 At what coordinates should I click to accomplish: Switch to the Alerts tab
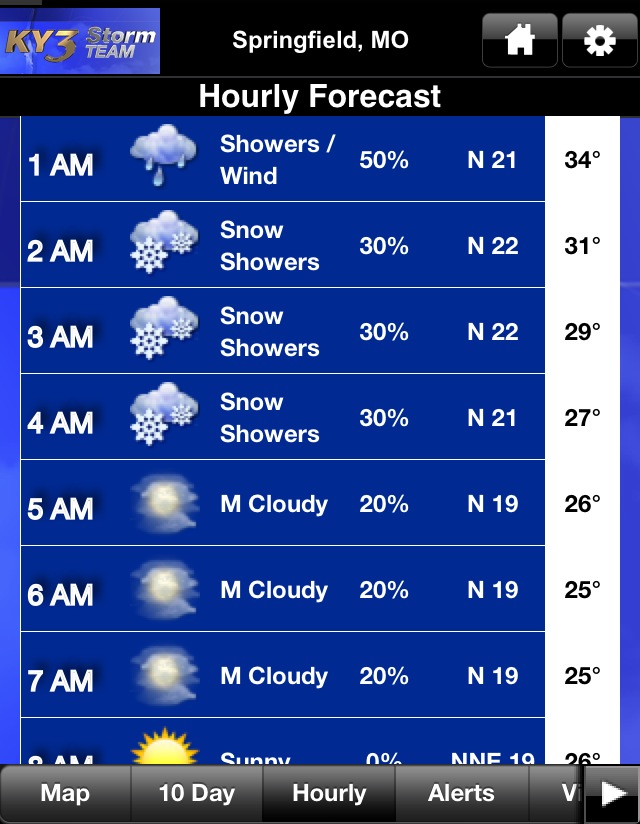pyautogui.click(x=461, y=794)
